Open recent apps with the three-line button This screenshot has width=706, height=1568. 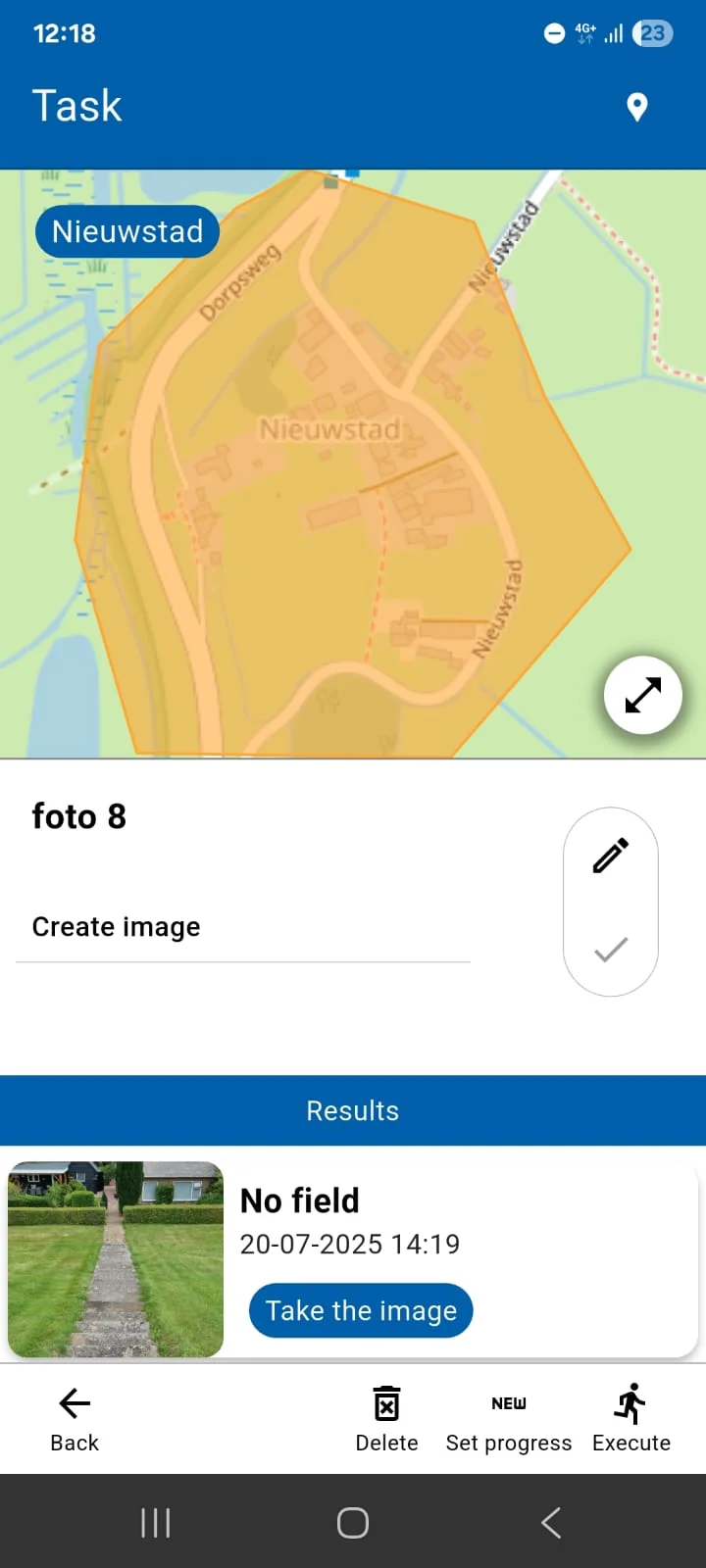(x=155, y=1522)
